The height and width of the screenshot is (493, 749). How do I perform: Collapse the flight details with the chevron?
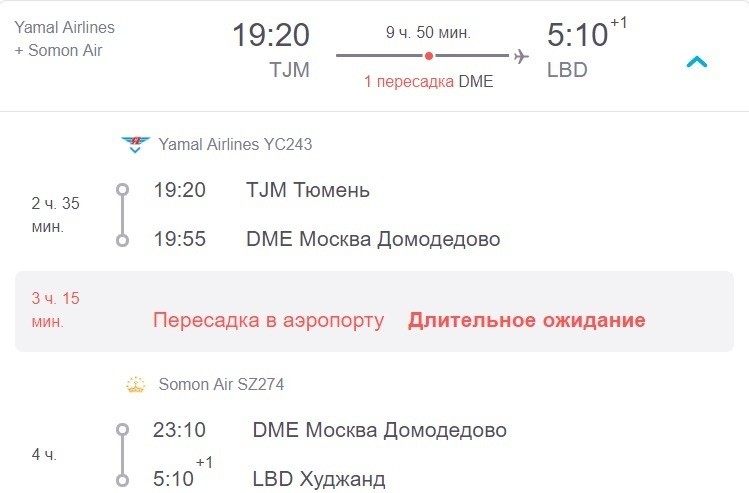pyautogui.click(x=697, y=62)
